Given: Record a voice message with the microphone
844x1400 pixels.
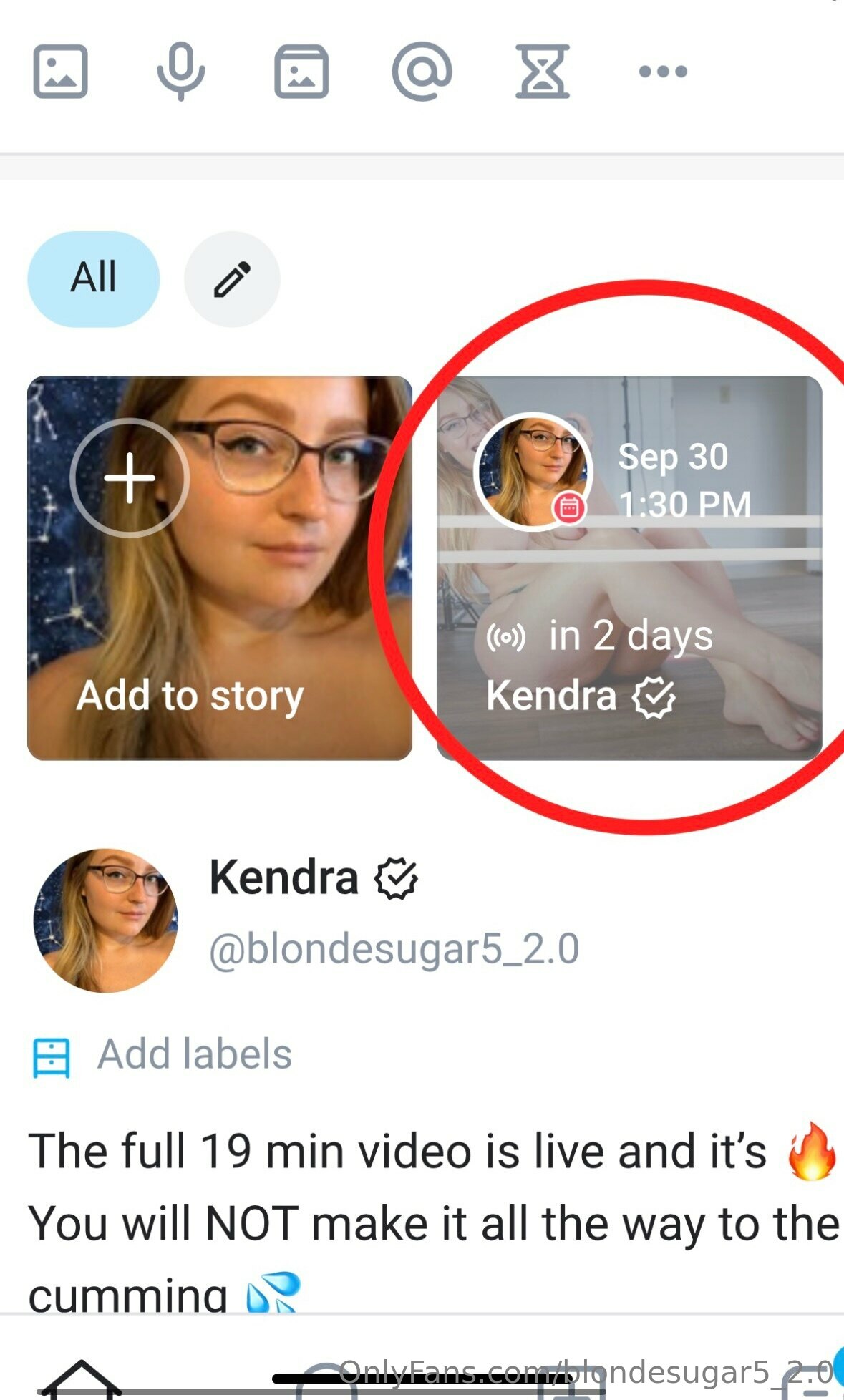Looking at the screenshot, I should click(x=181, y=72).
